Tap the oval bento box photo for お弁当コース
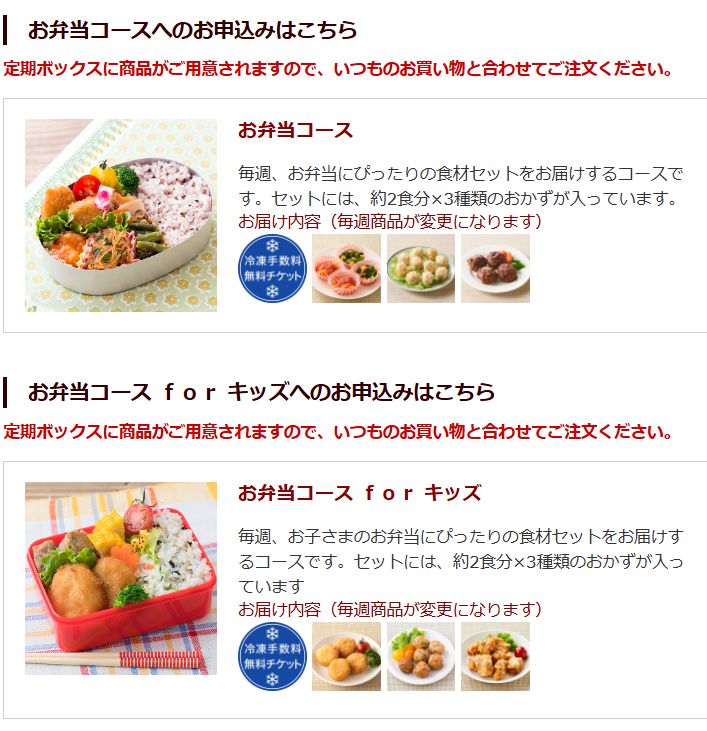This screenshot has width=707, height=731. click(121, 216)
